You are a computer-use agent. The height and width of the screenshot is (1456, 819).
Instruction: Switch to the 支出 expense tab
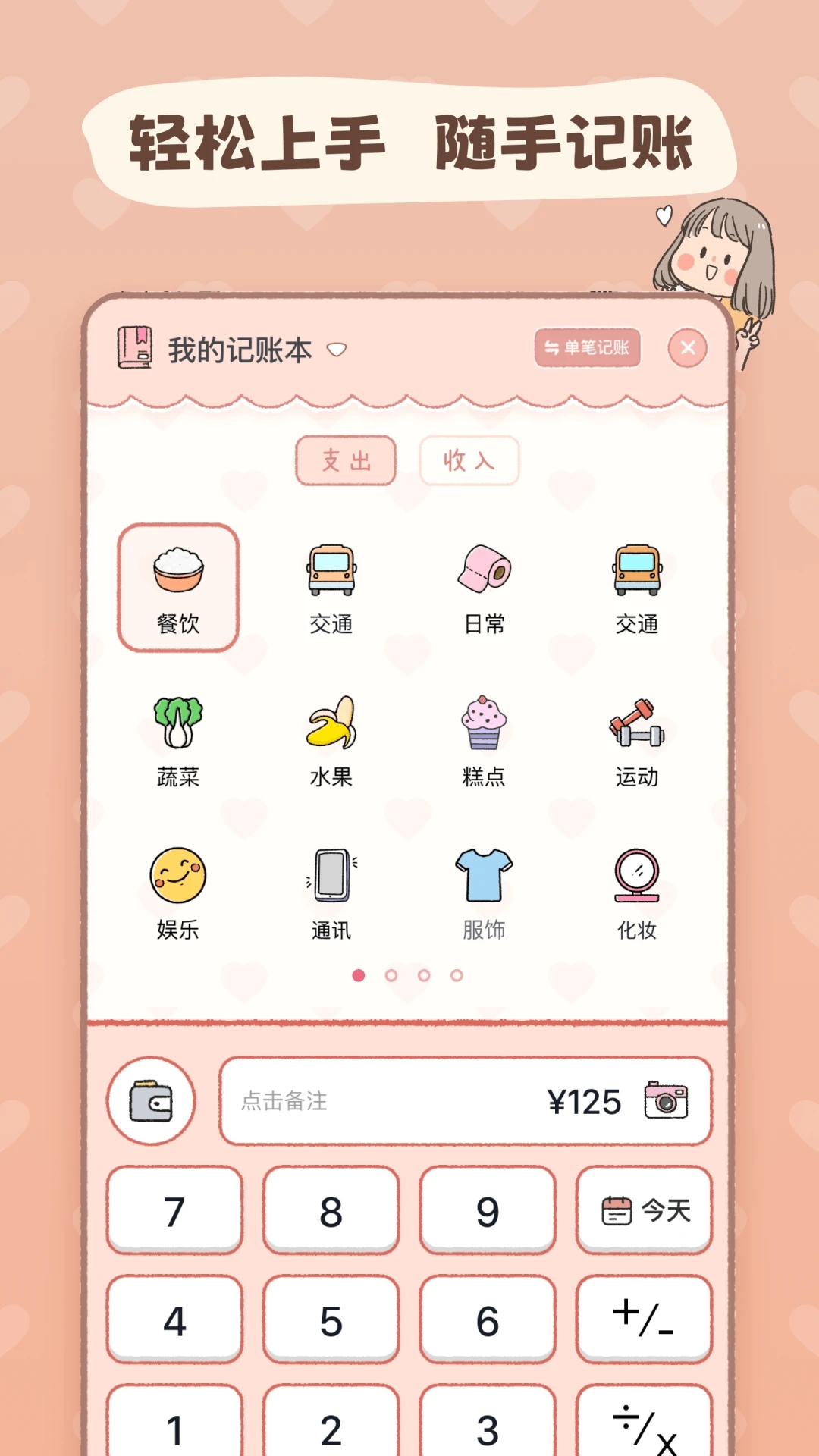tap(345, 460)
